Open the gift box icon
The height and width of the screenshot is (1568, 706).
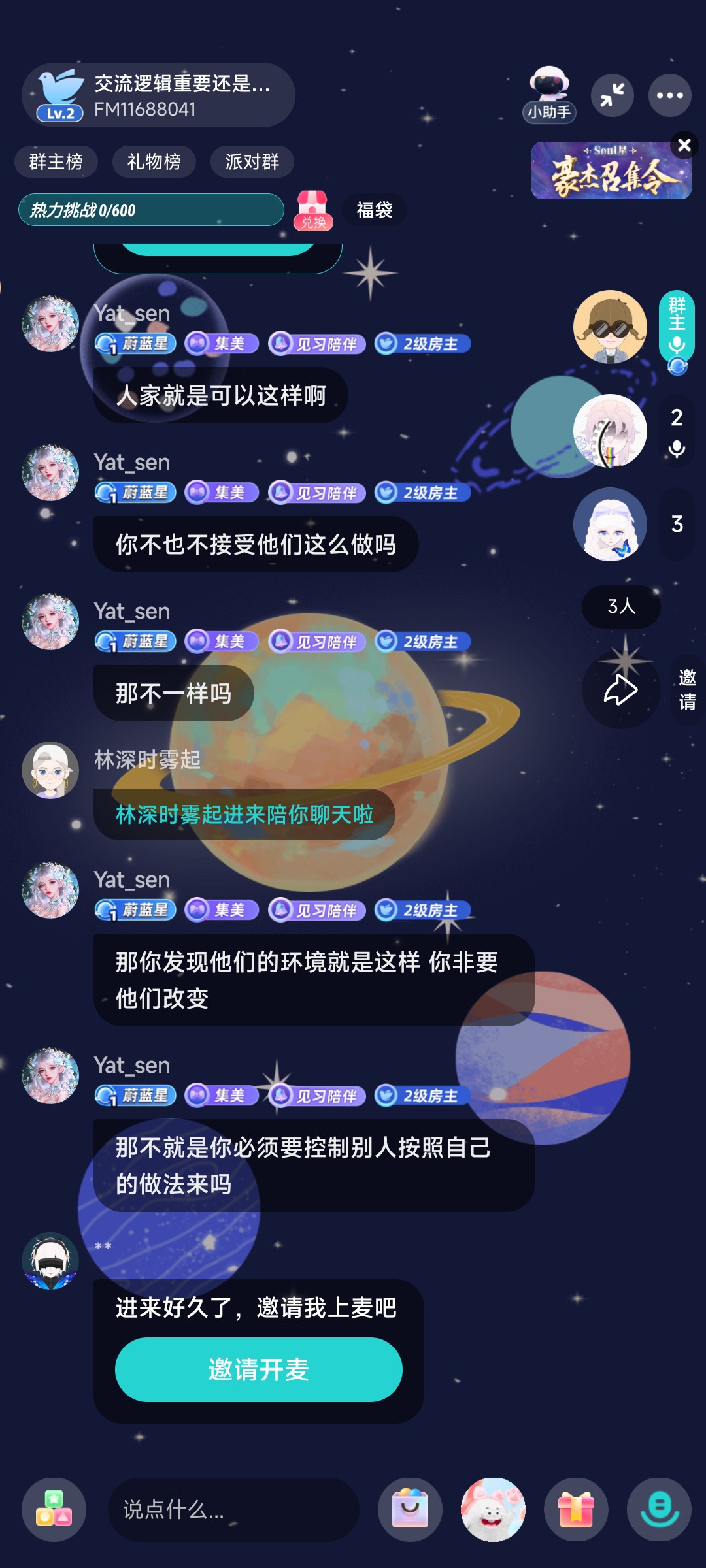point(576,1510)
